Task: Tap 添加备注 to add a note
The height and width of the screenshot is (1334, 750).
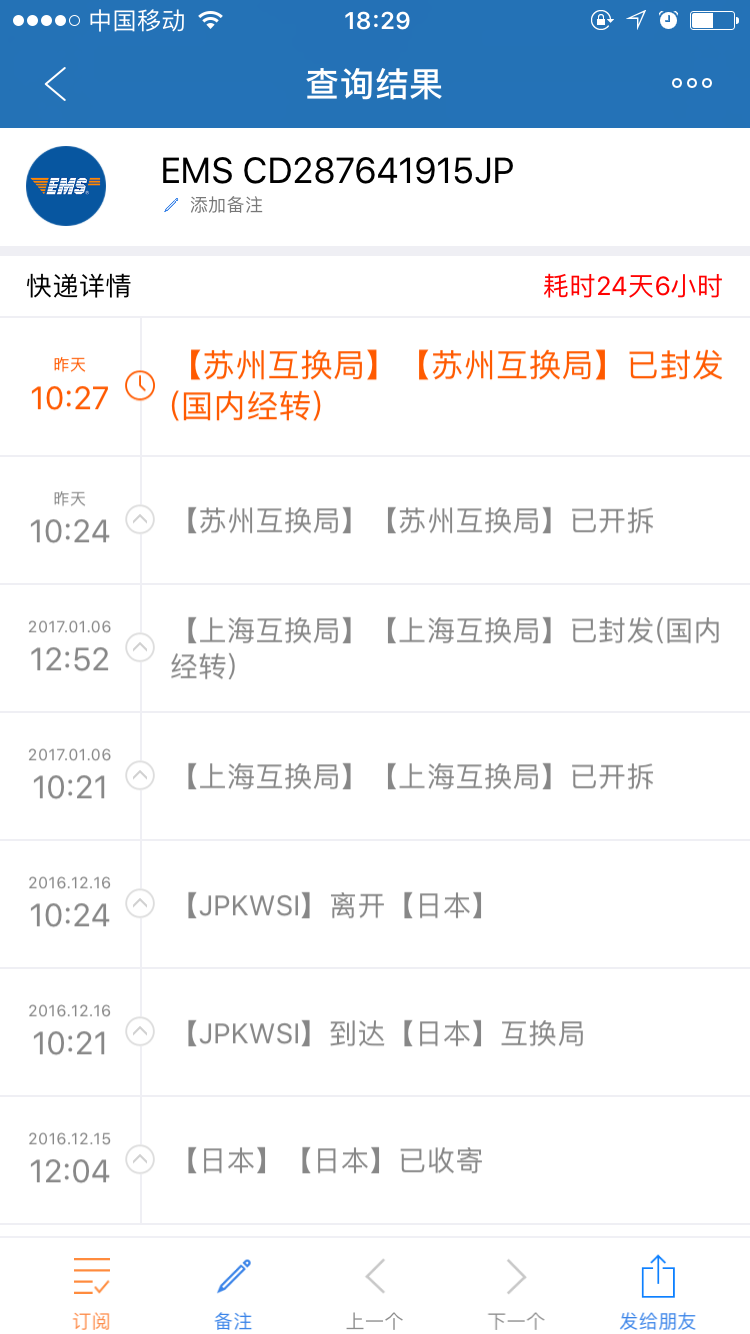Action: tap(213, 205)
